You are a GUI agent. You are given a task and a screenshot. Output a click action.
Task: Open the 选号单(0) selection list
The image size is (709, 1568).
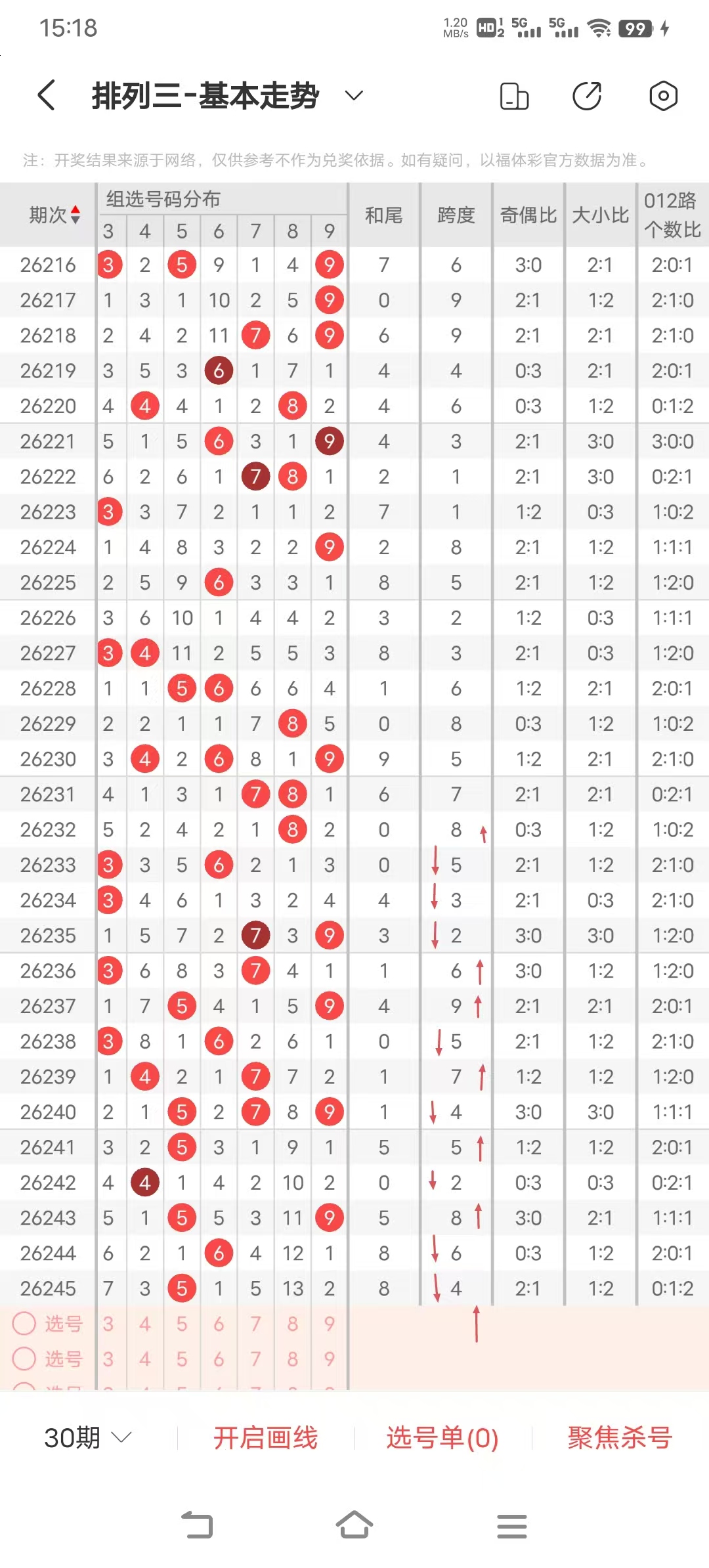(442, 1437)
